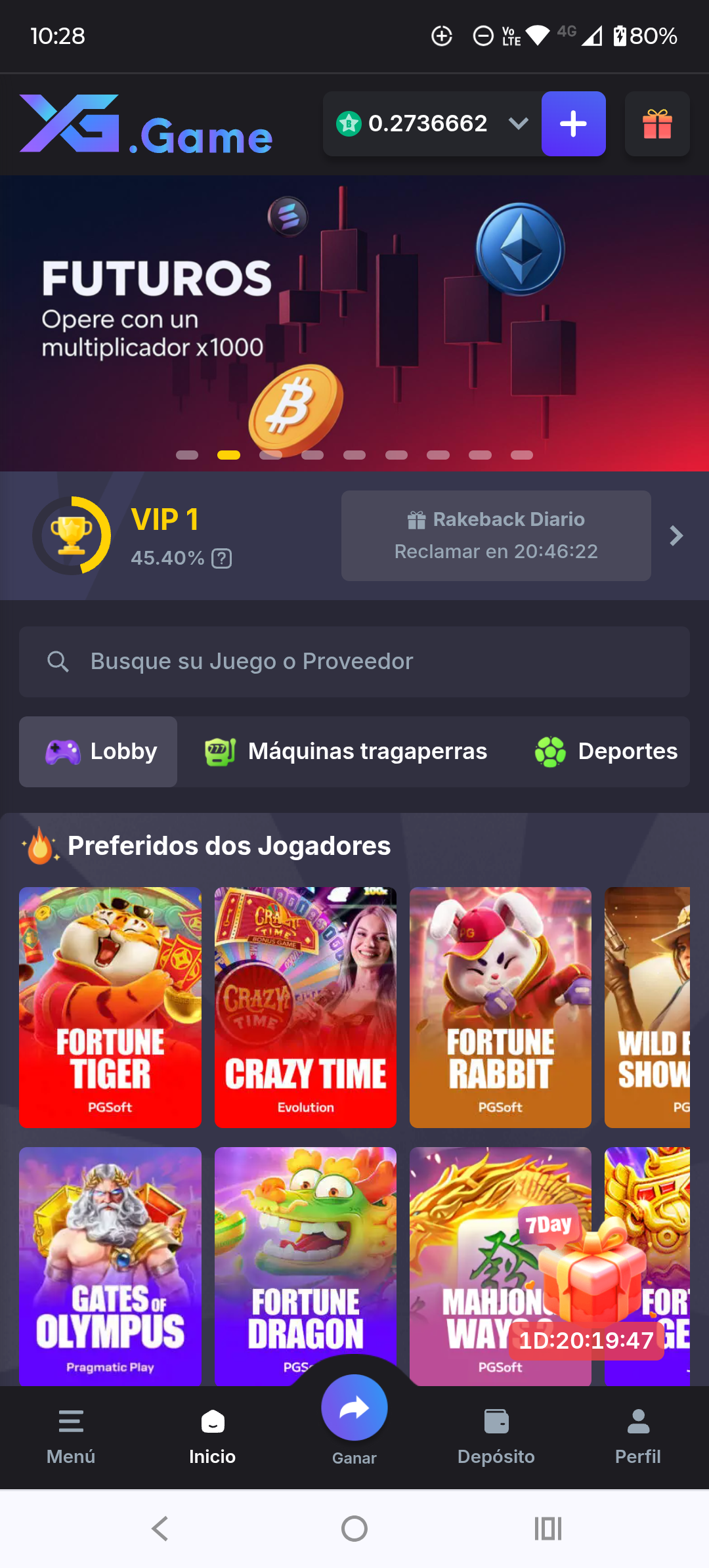
Task: Go back with the system back button
Action: pos(160,1529)
